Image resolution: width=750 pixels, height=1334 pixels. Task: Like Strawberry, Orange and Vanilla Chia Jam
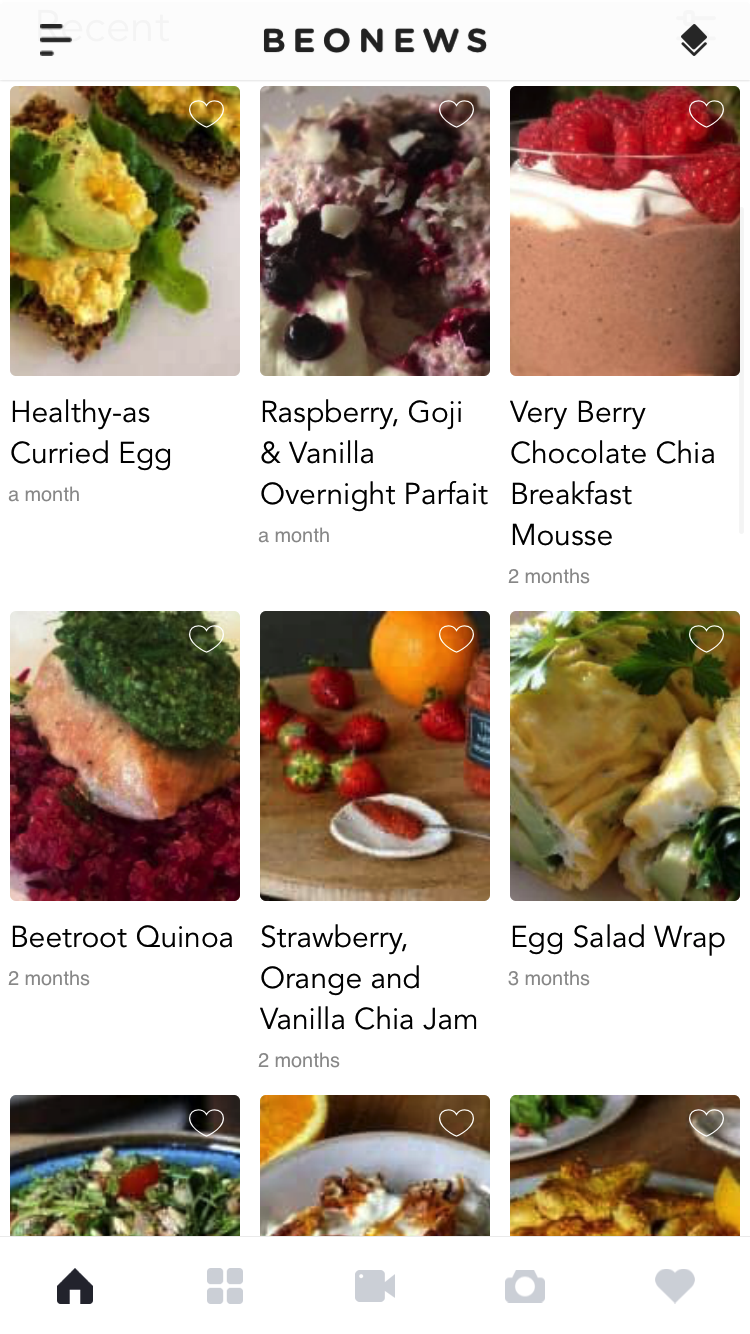click(x=457, y=639)
